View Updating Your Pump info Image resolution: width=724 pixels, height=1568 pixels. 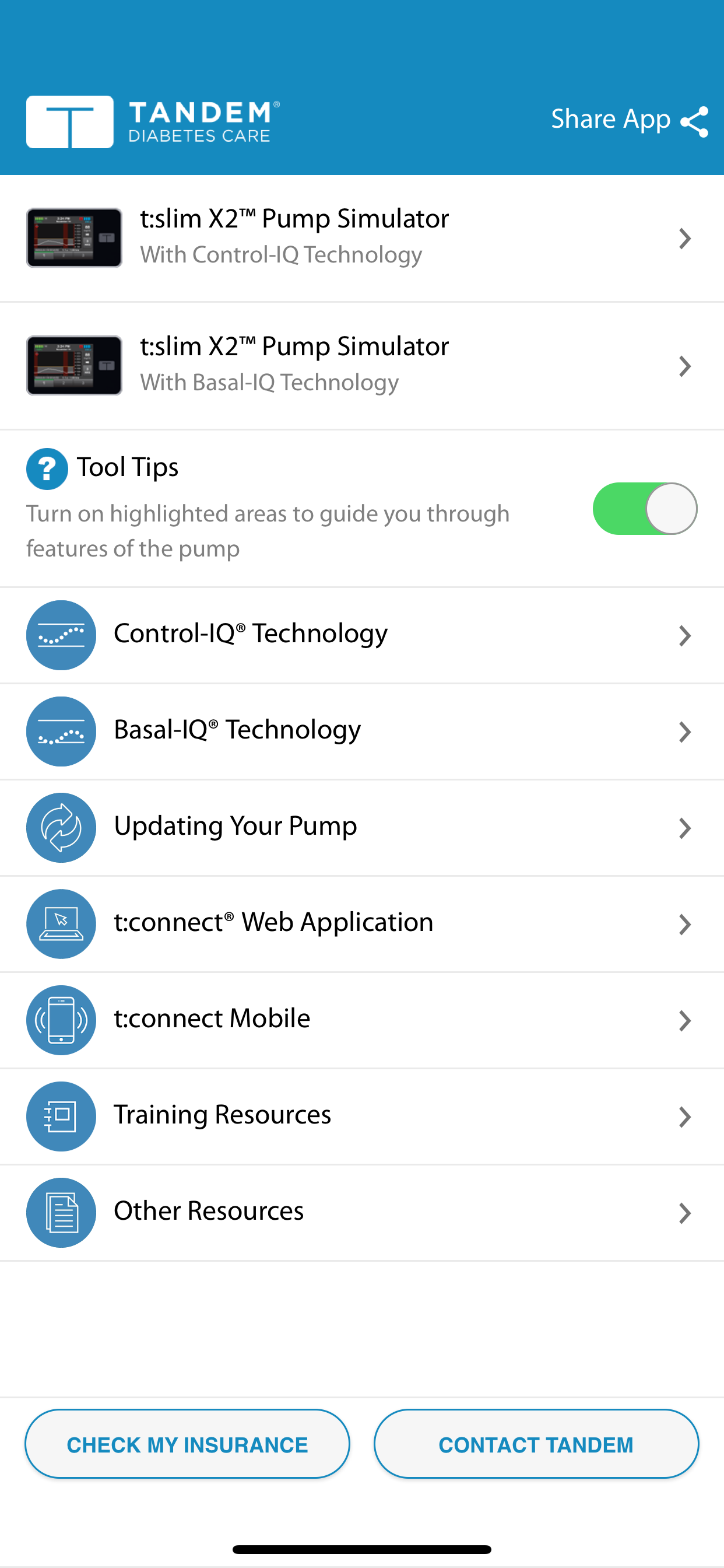coord(362,828)
